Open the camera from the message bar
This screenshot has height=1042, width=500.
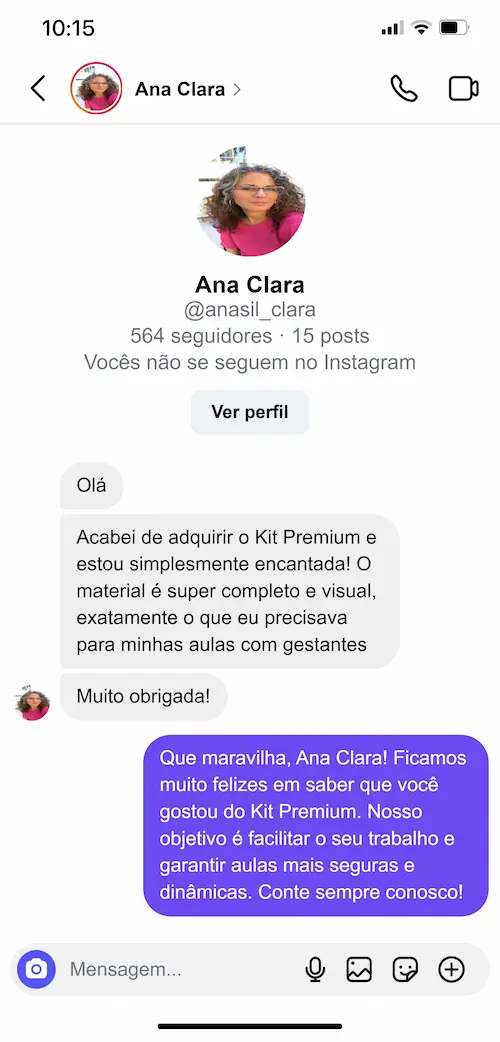[x=37, y=970]
